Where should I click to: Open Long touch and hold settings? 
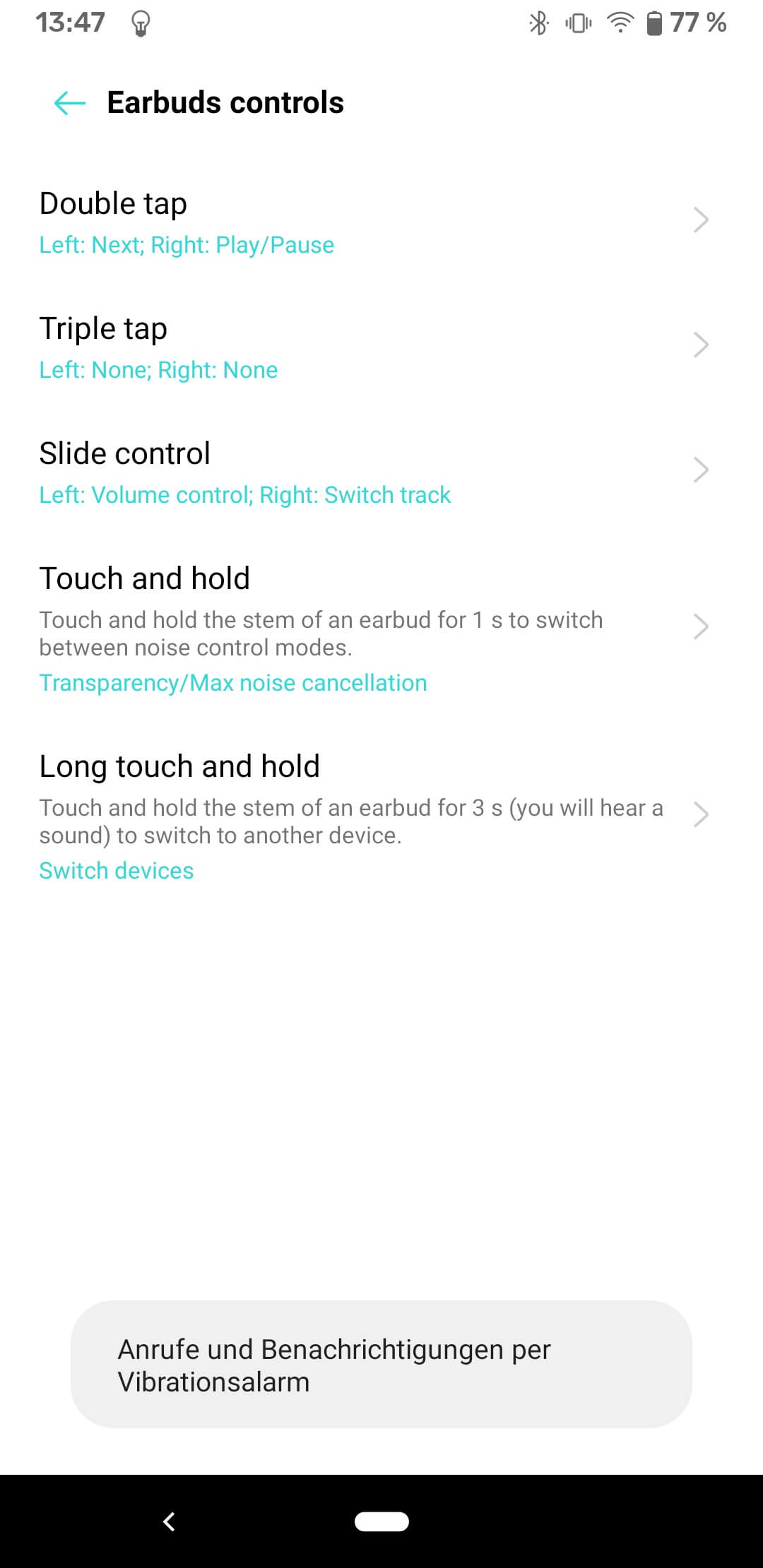click(374, 816)
